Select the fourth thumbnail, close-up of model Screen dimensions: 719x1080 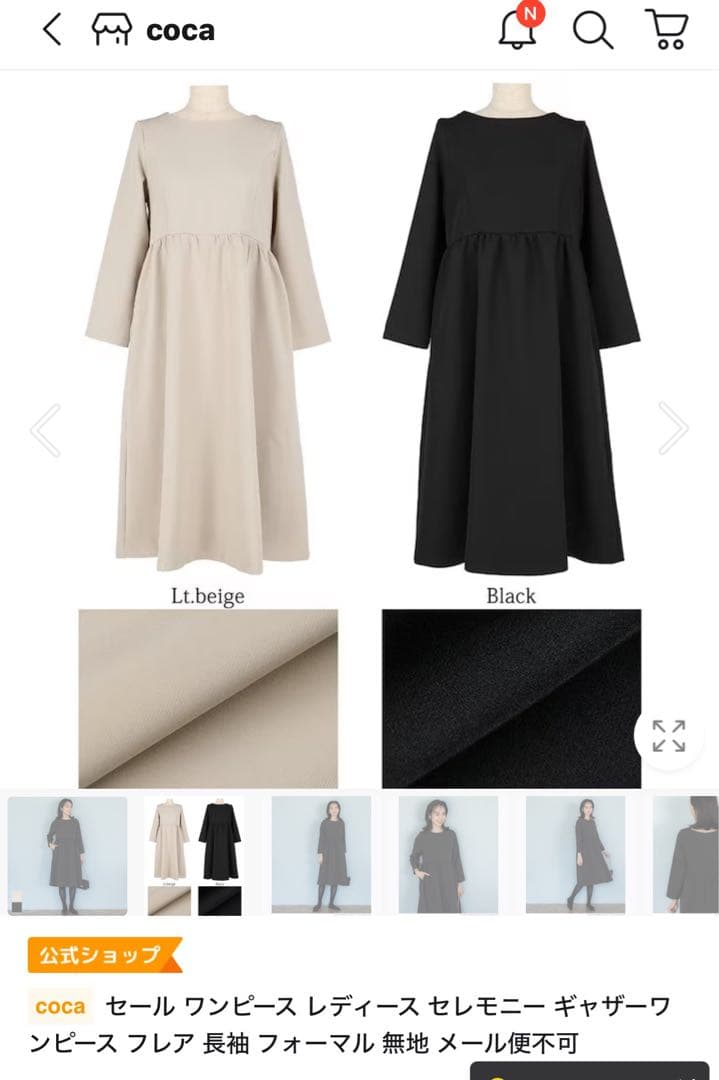coord(448,855)
